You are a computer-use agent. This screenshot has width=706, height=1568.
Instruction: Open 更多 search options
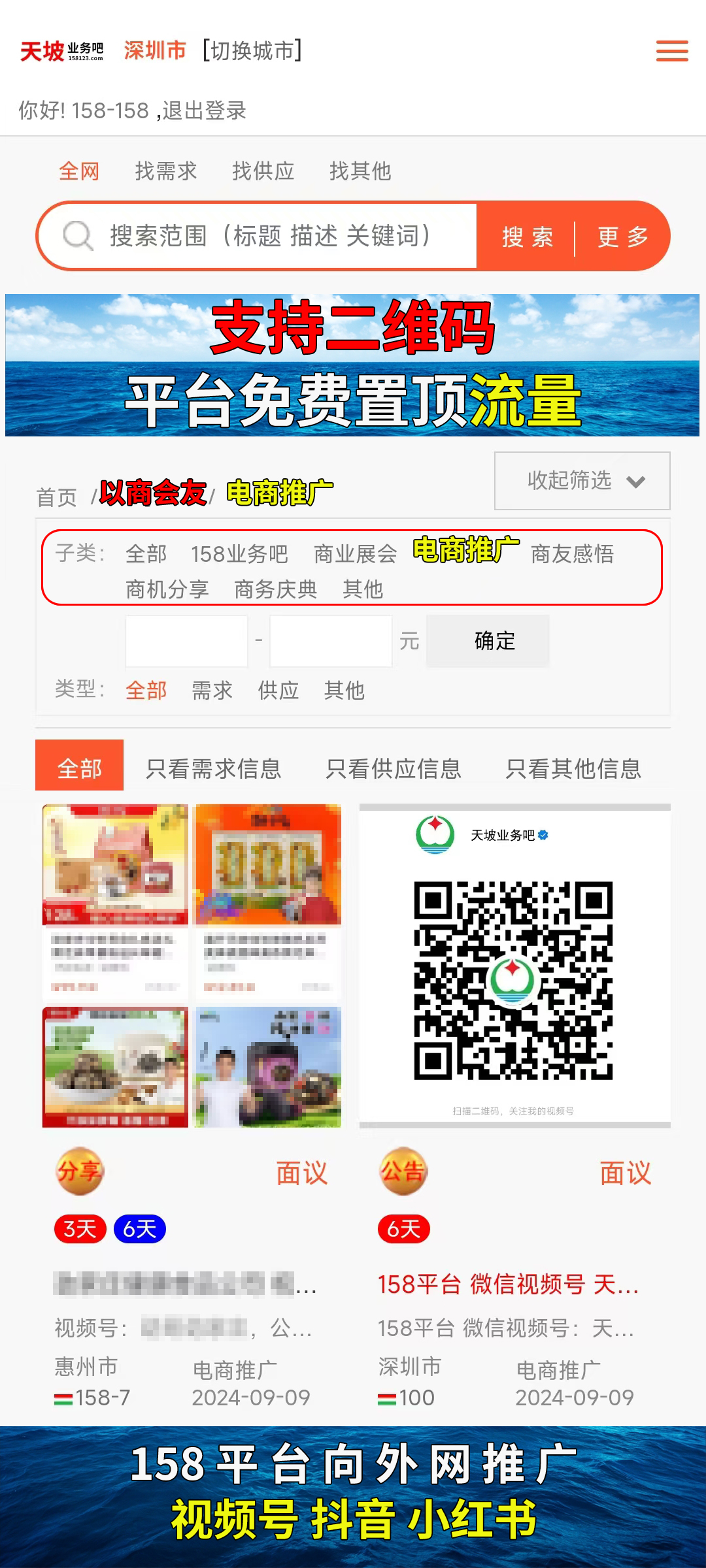pyautogui.click(x=622, y=237)
